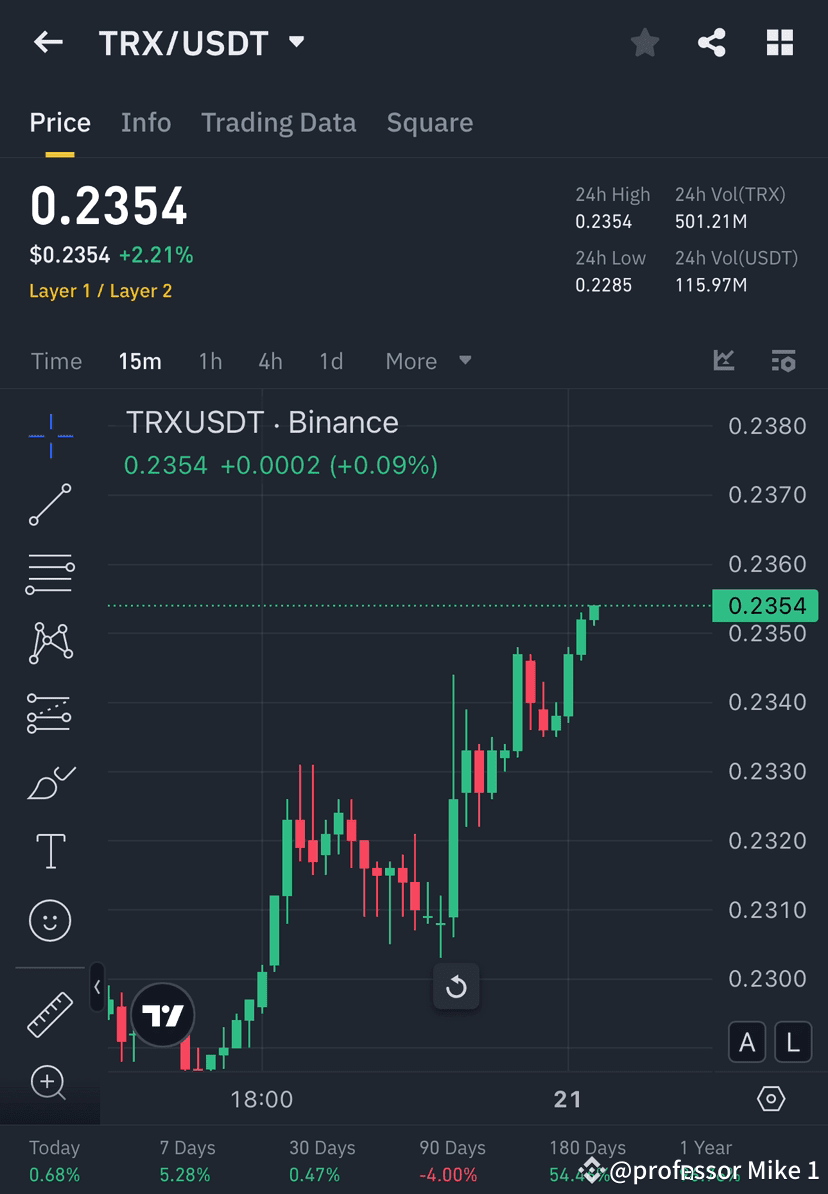The height and width of the screenshot is (1194, 828).
Task: Select the XABCD pattern tool
Action: pyautogui.click(x=49, y=643)
